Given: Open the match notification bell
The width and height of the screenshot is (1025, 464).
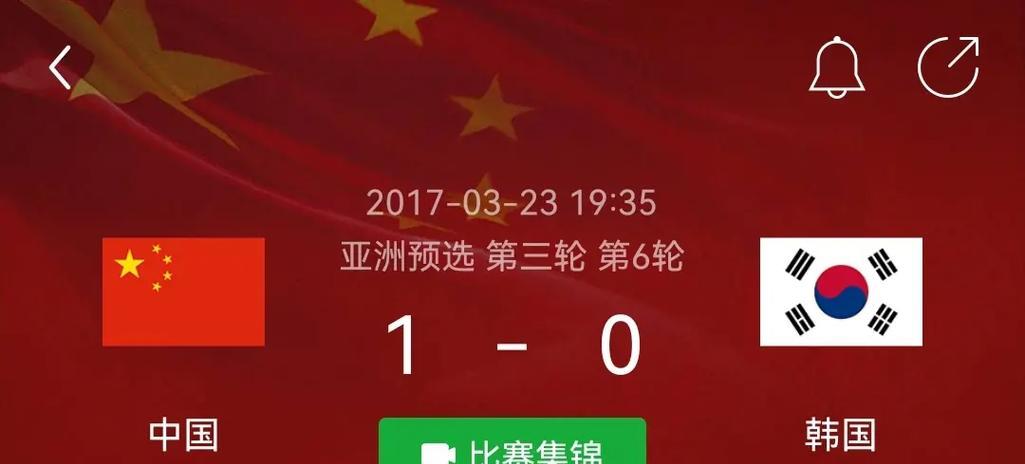Looking at the screenshot, I should 836,68.
